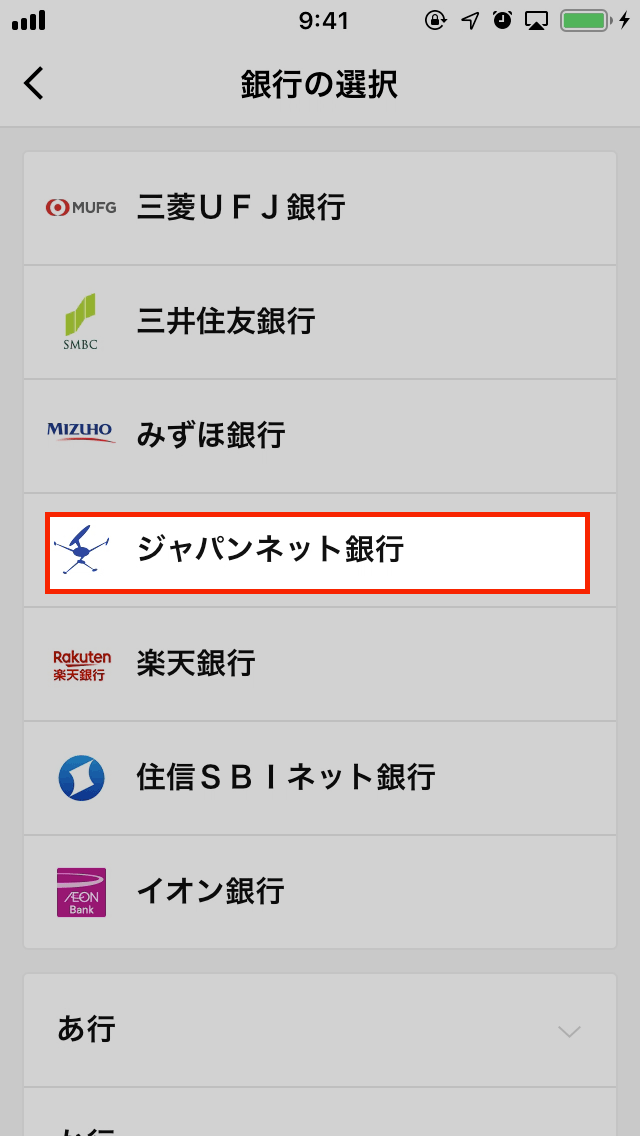Choose イオン銀行
The image size is (640, 1136).
[320, 891]
